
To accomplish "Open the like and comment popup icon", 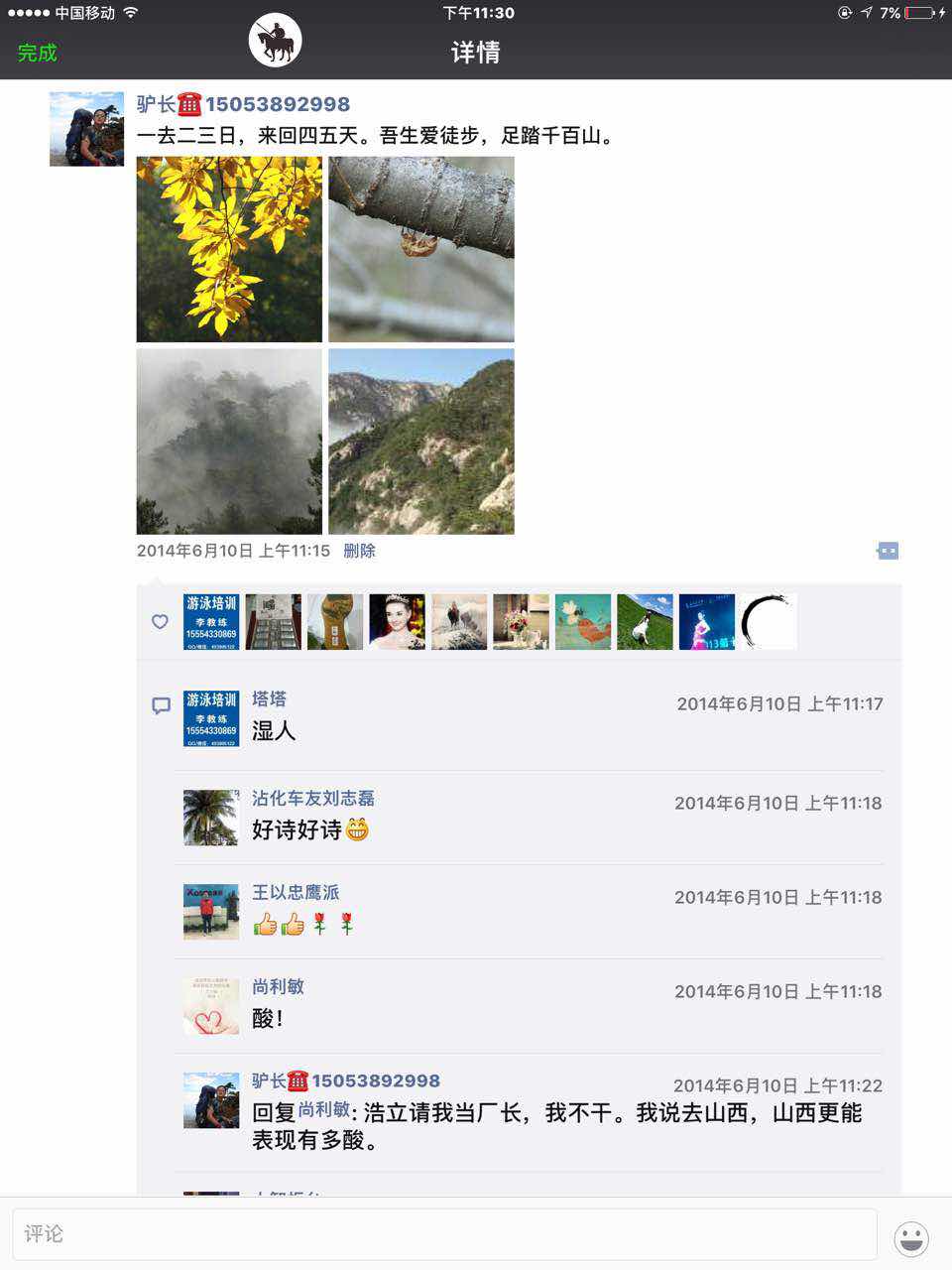I will tap(888, 551).
